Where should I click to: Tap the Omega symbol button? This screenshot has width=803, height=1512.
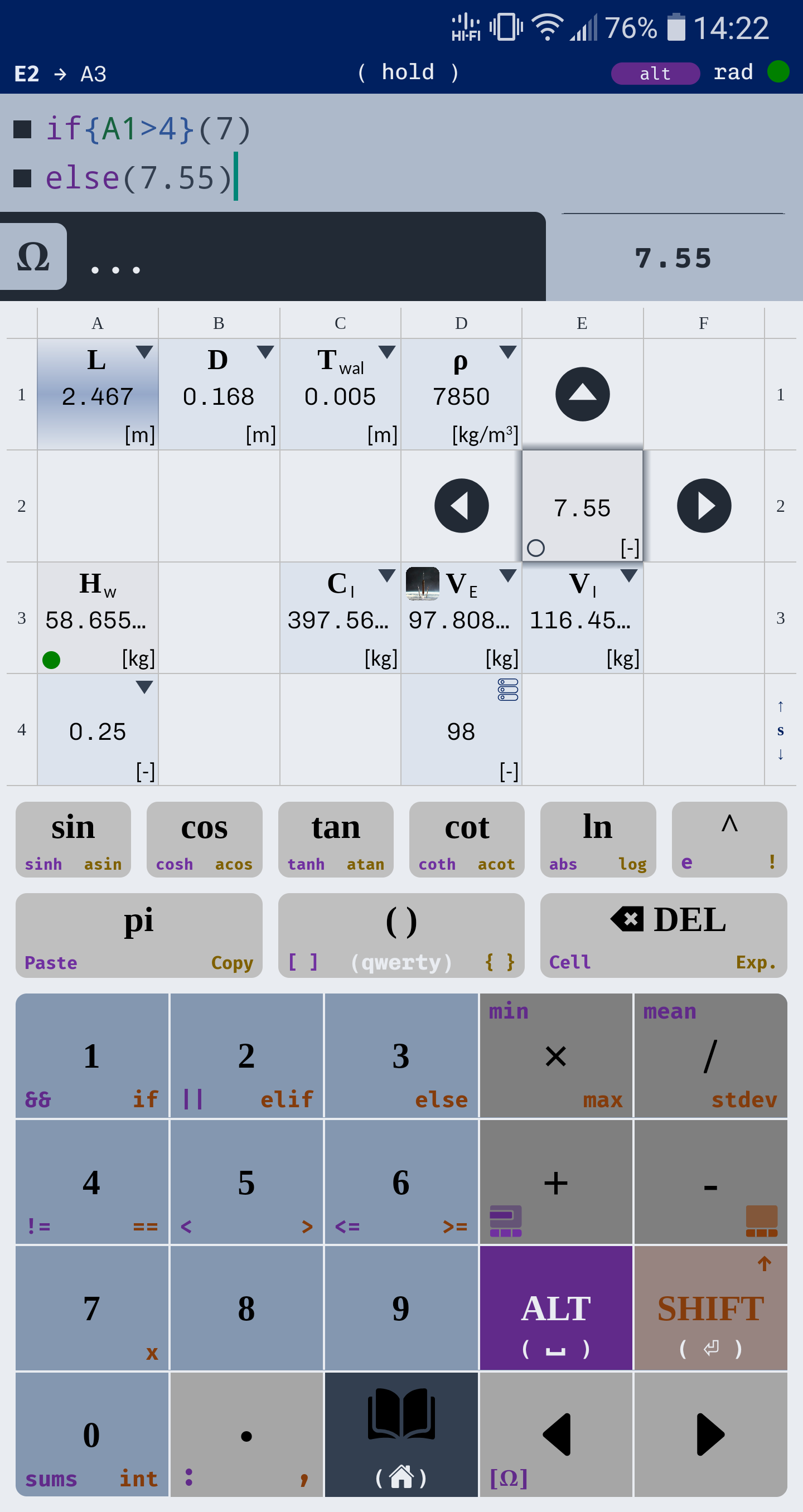(33, 256)
